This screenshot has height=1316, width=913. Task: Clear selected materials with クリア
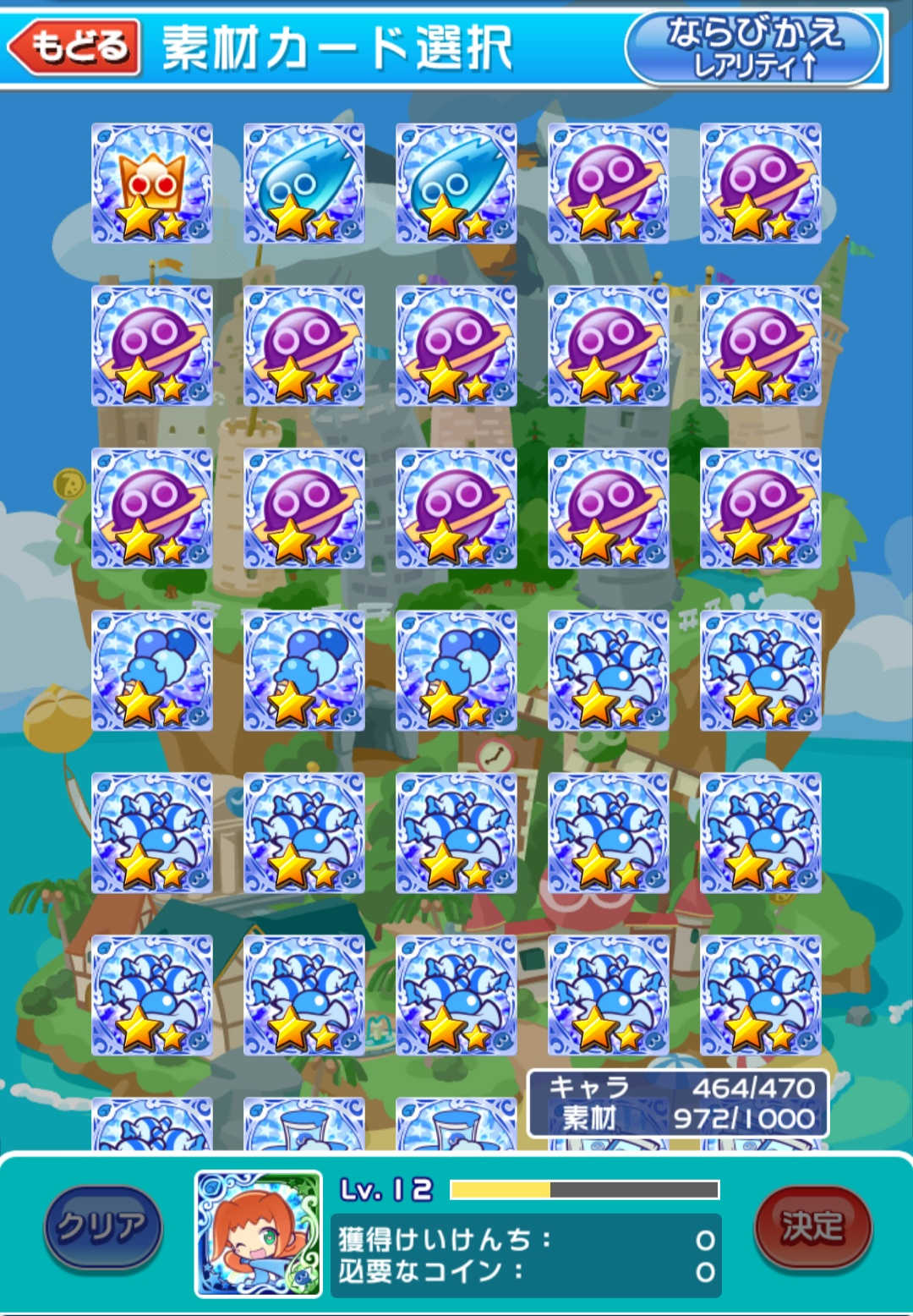click(x=102, y=1227)
